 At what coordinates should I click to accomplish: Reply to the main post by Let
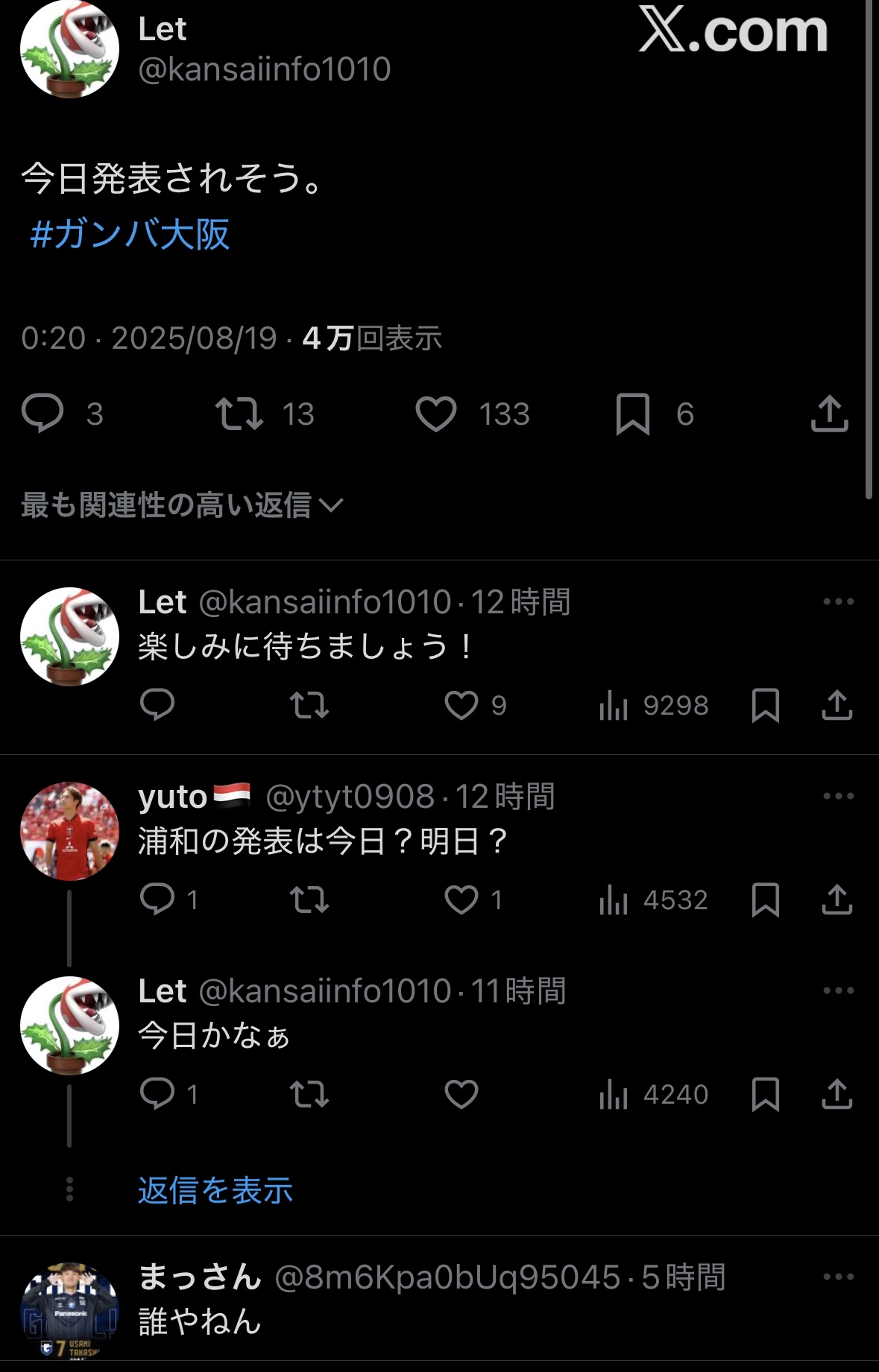click(x=42, y=413)
